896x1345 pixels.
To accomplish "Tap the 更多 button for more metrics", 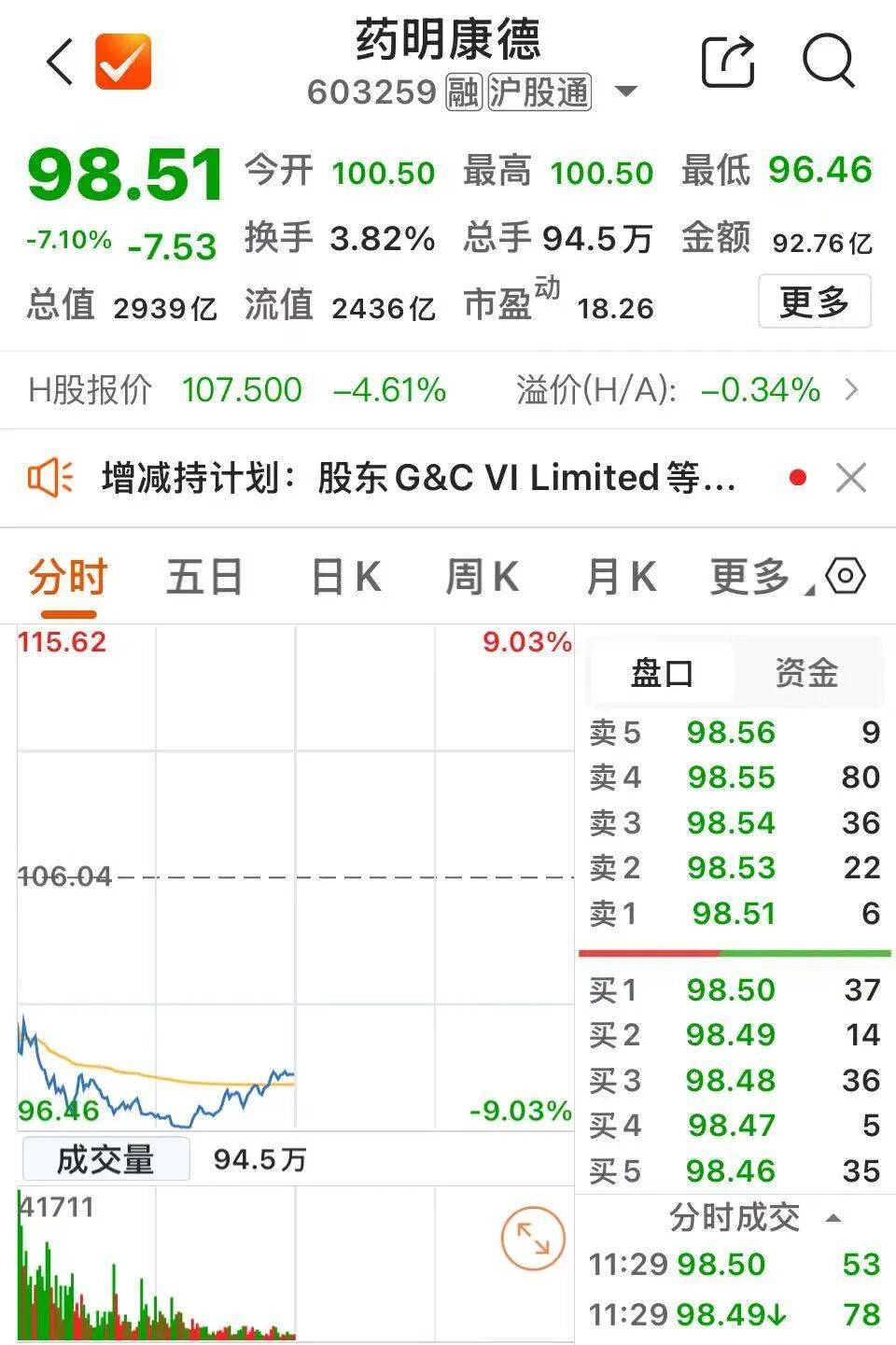I will pos(813,301).
